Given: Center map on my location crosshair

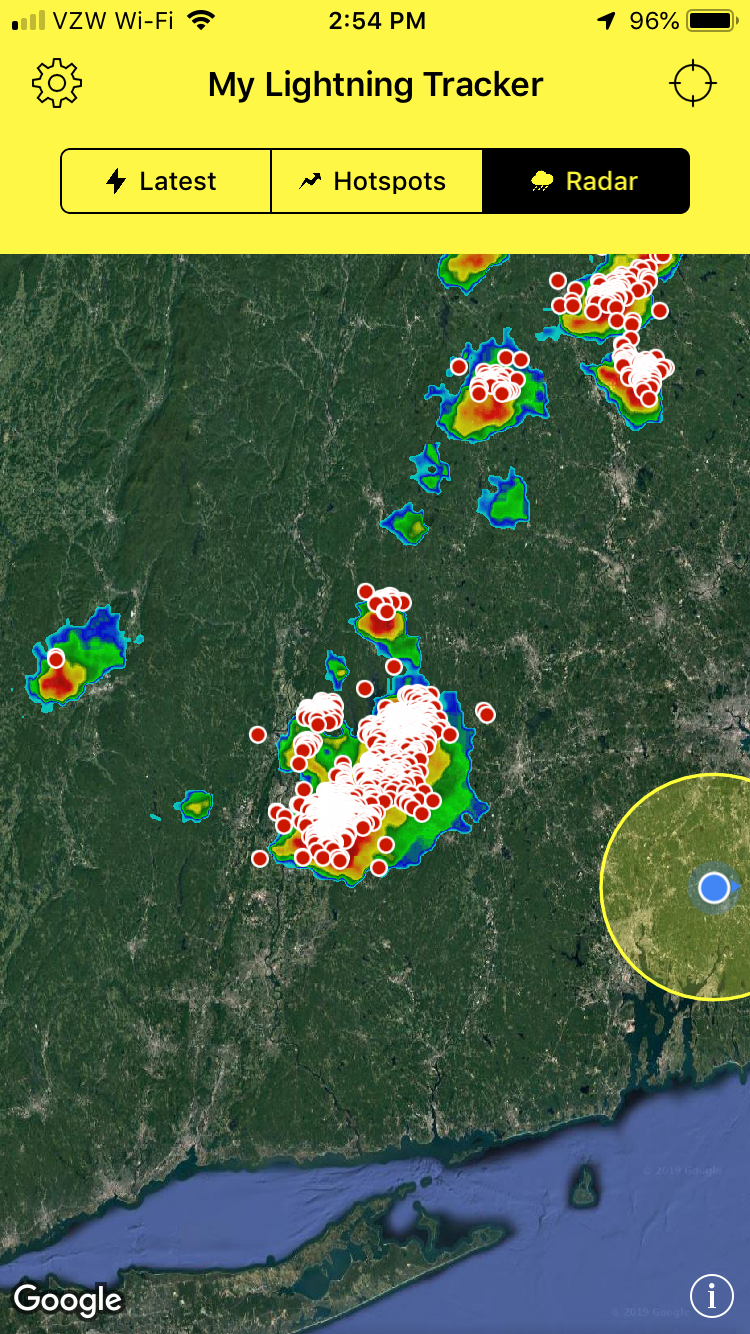Looking at the screenshot, I should coord(692,84).
